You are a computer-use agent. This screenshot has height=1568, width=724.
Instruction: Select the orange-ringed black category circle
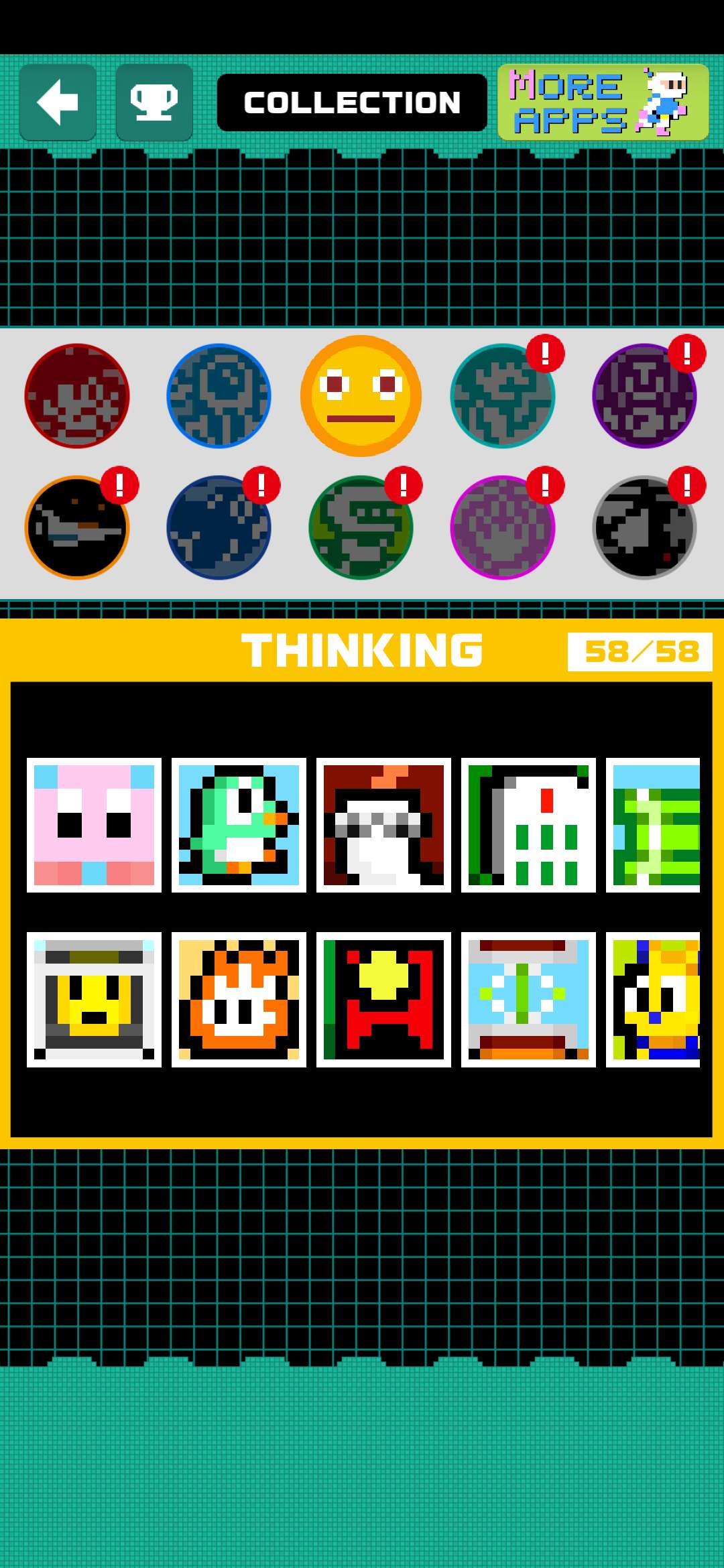click(x=77, y=527)
